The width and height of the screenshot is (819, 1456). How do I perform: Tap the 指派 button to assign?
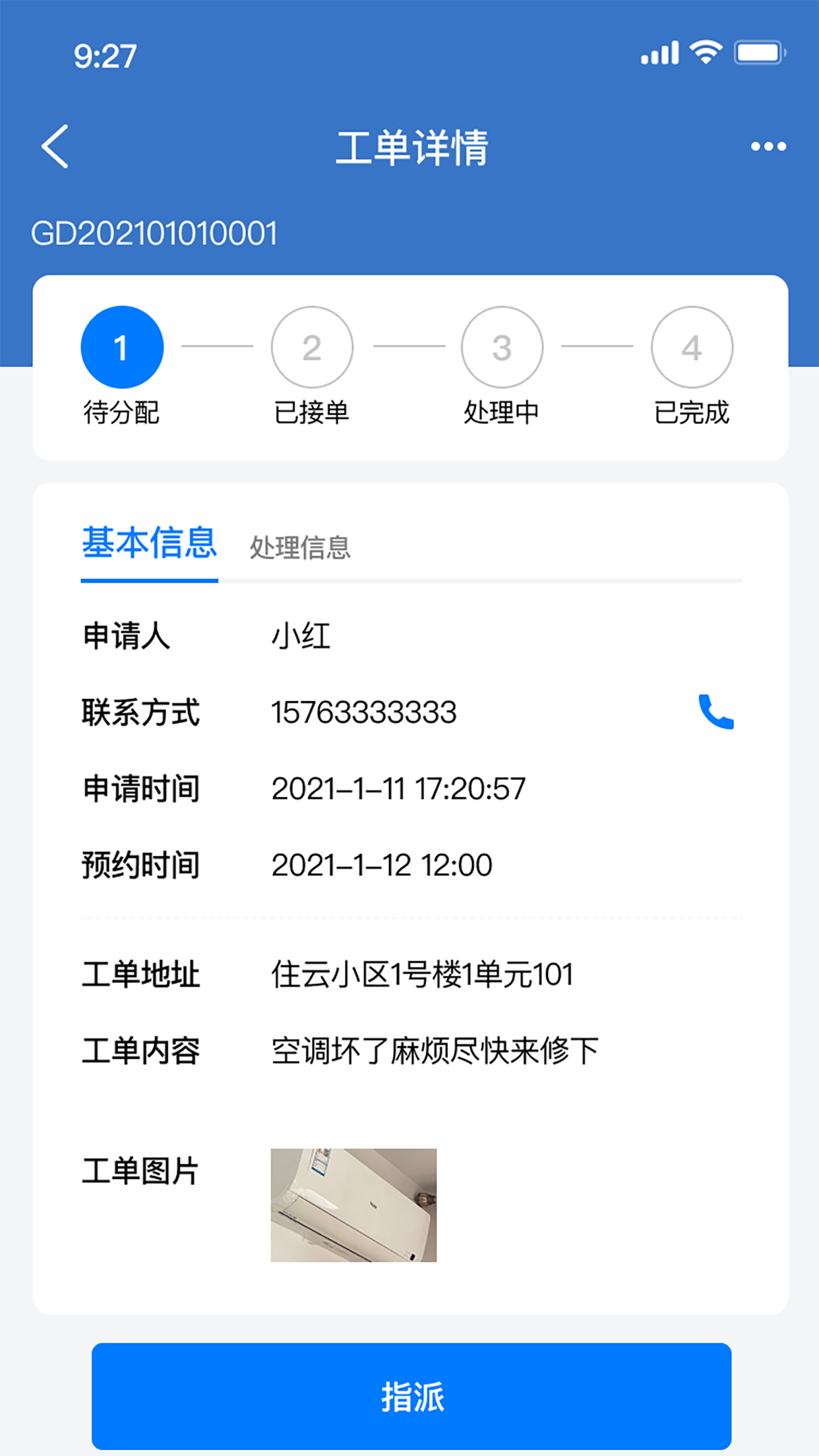click(x=411, y=1396)
